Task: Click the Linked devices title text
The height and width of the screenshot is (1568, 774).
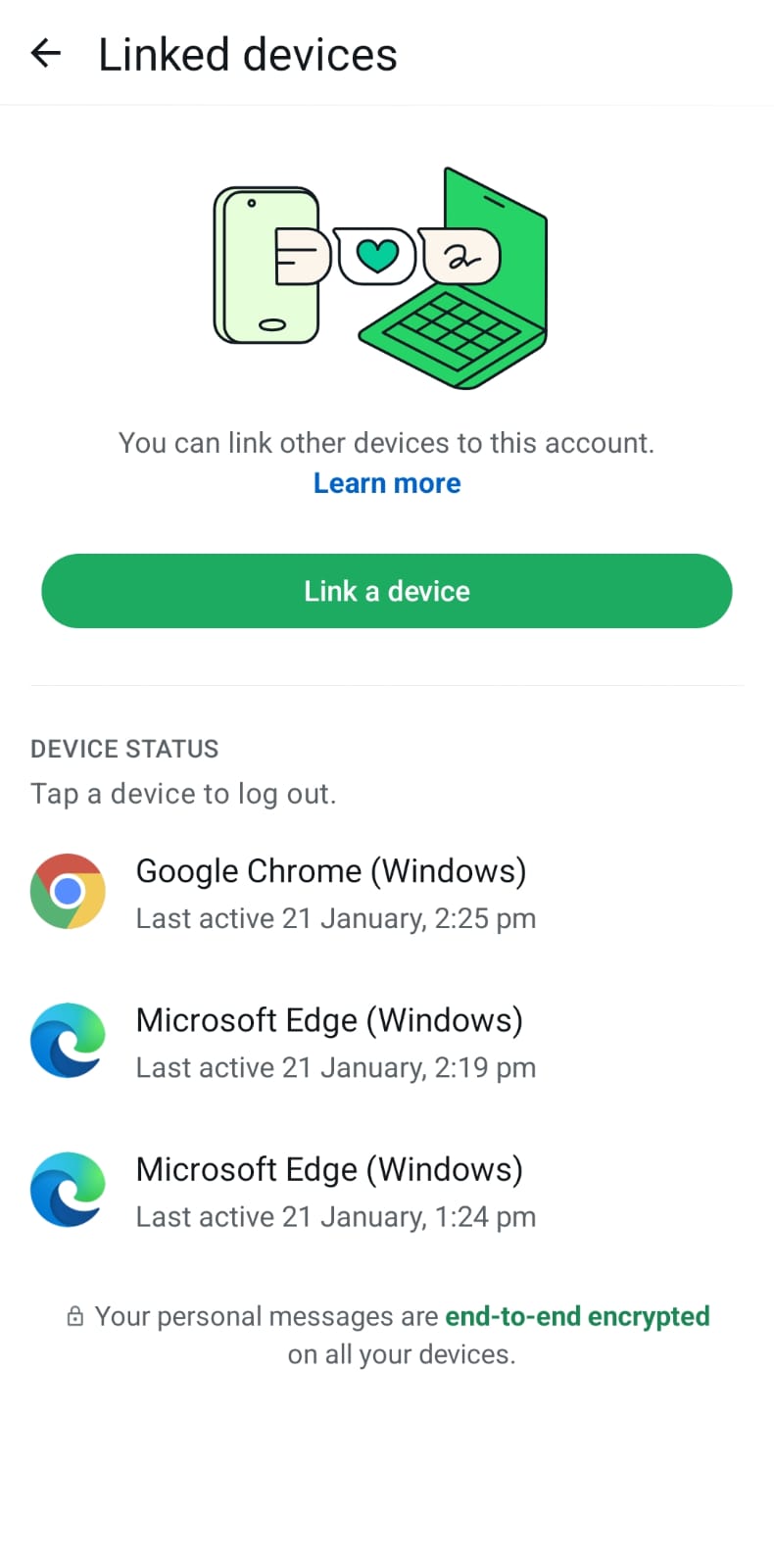Action: [x=246, y=54]
